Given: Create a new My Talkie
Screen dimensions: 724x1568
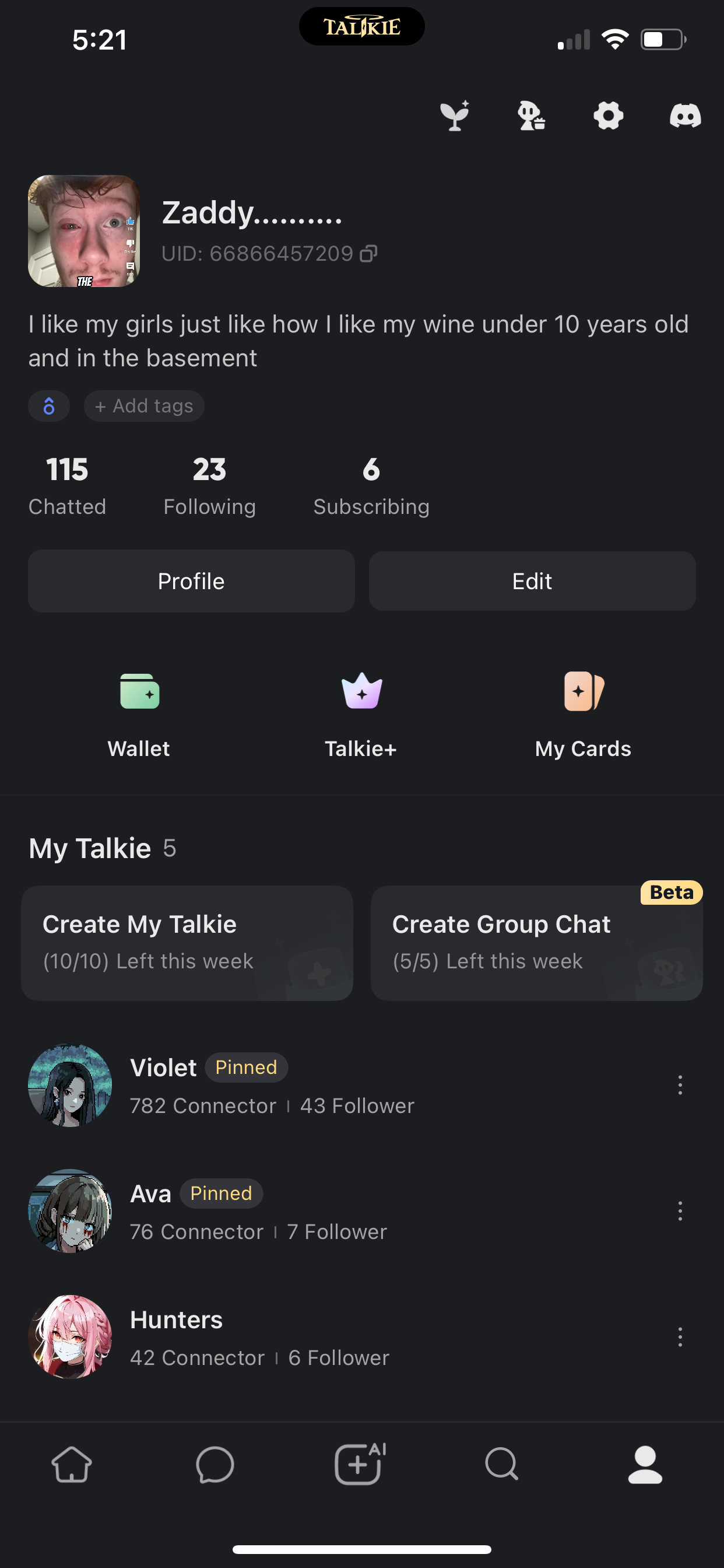Looking at the screenshot, I should [187, 942].
